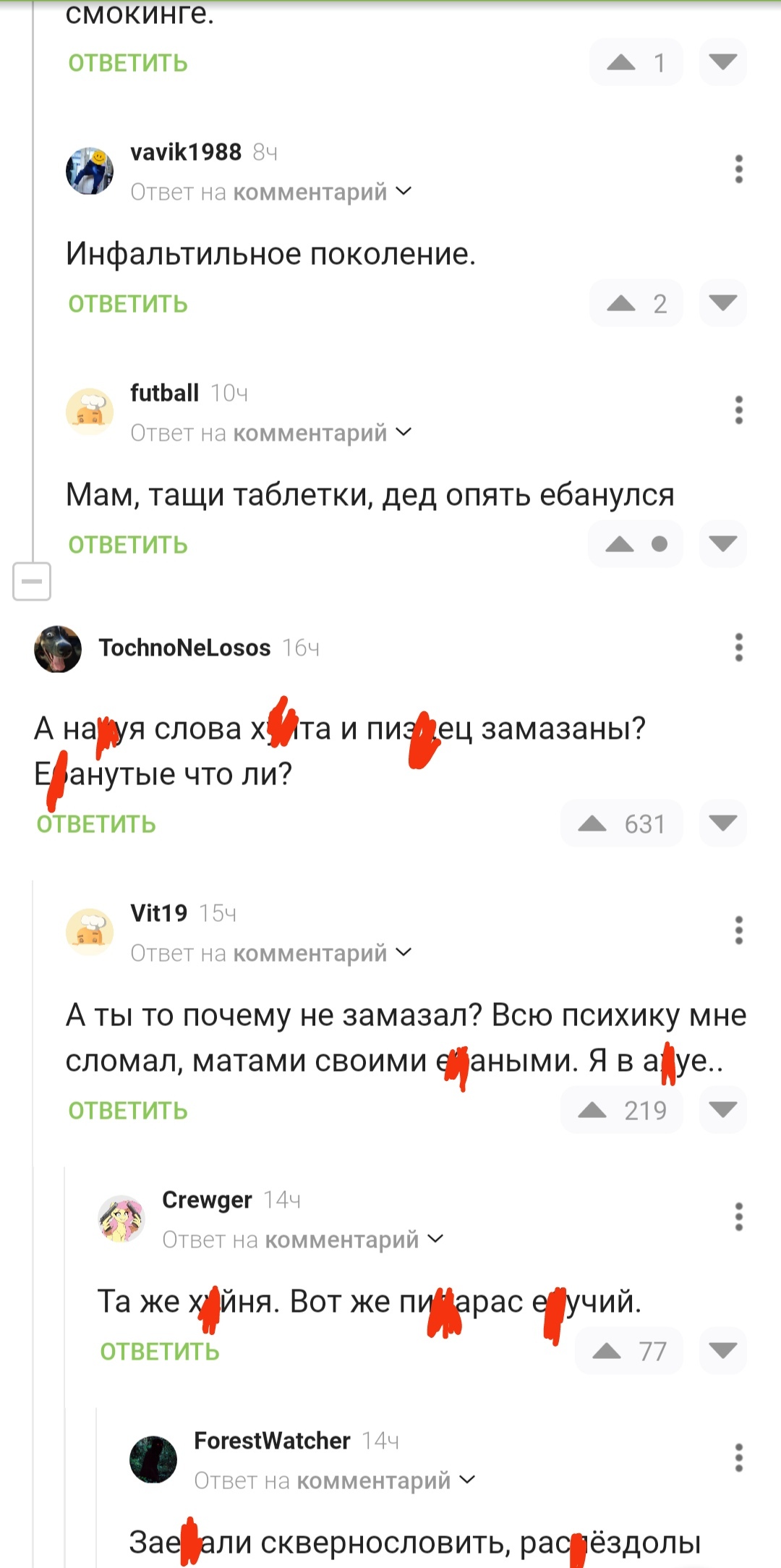Open TochnoNeLosos user profile
781x1568 pixels.
(184, 648)
